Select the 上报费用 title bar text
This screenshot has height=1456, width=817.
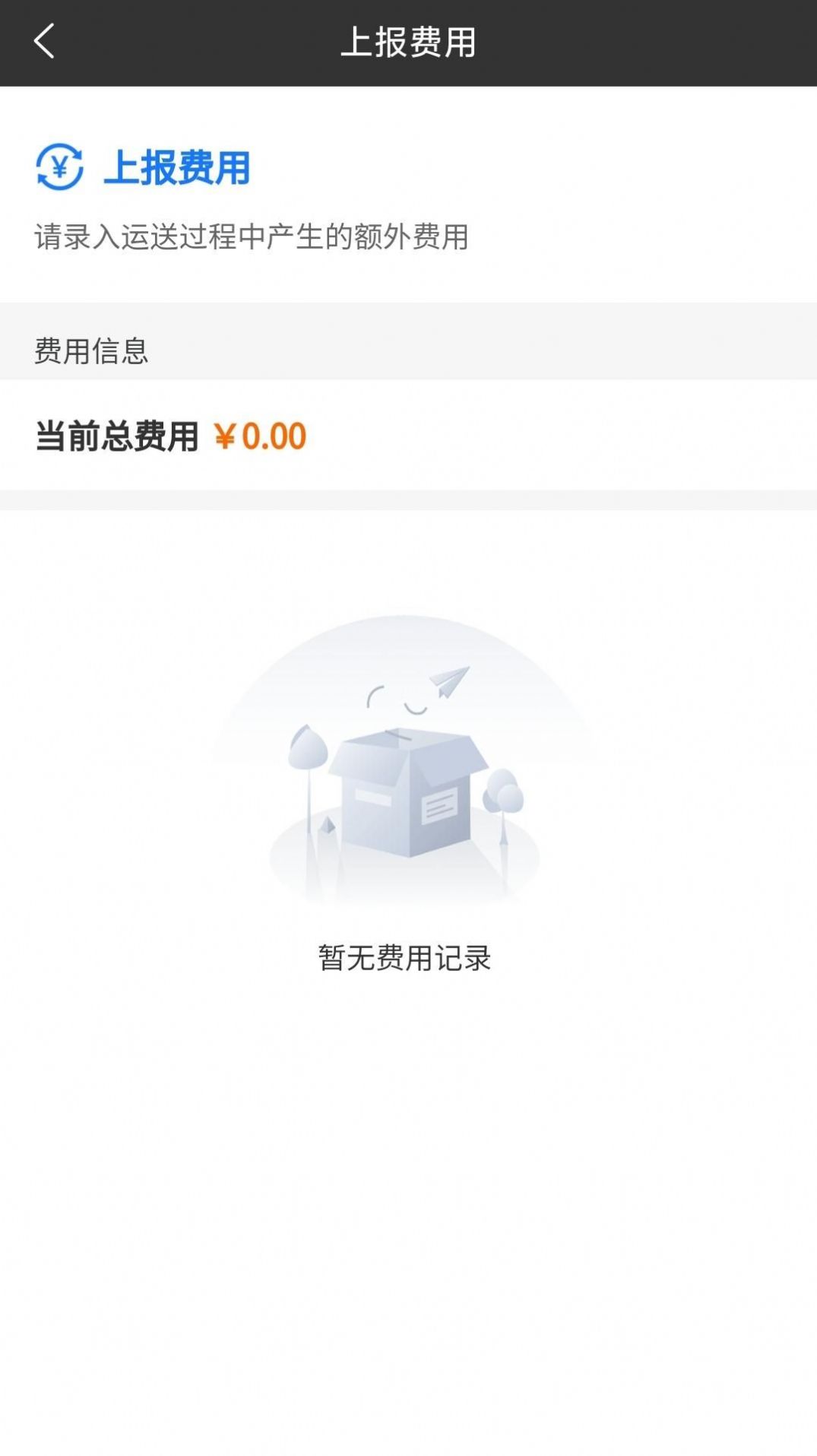point(408,43)
